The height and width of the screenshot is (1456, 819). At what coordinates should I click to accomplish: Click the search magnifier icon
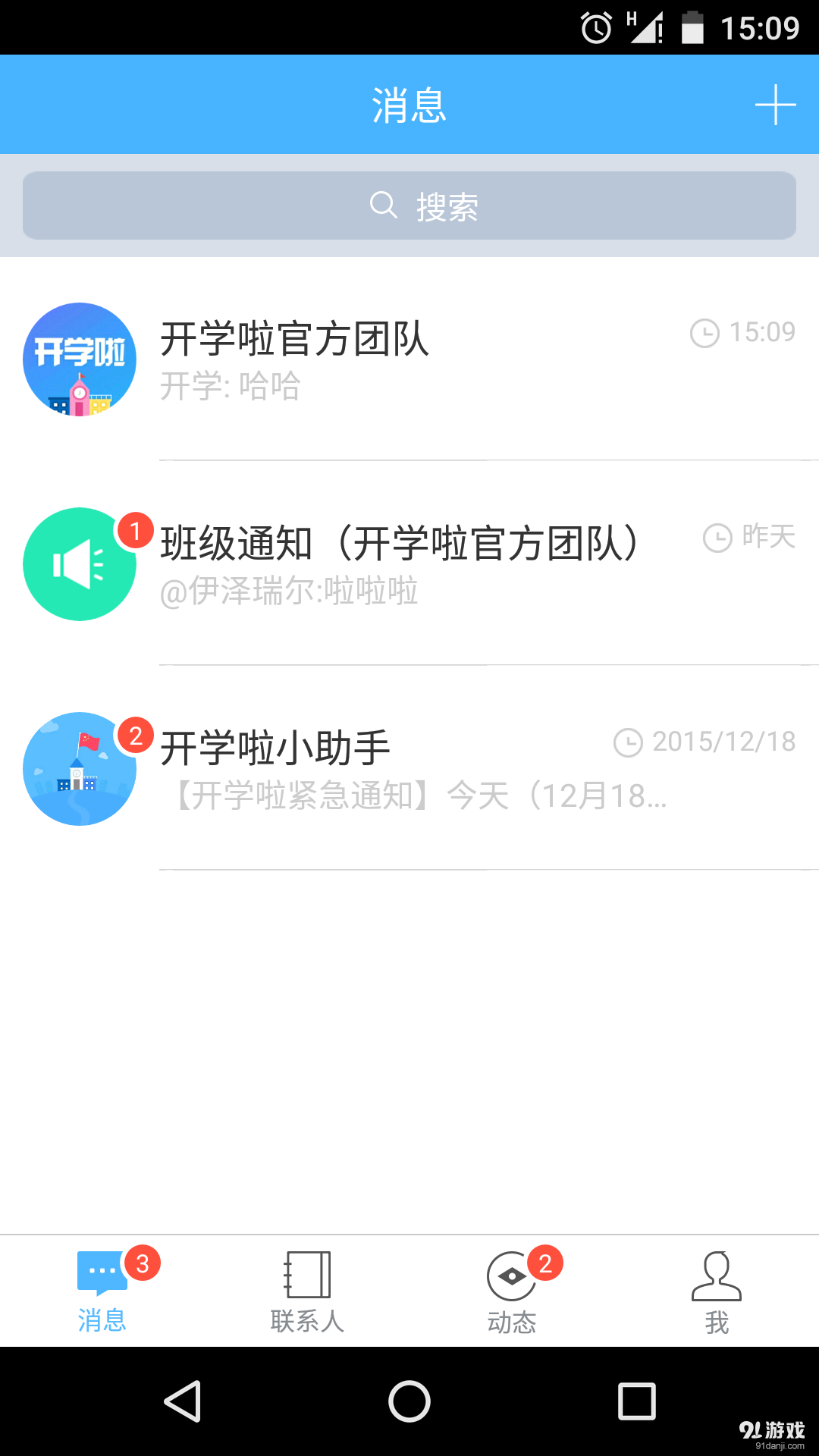(x=382, y=206)
